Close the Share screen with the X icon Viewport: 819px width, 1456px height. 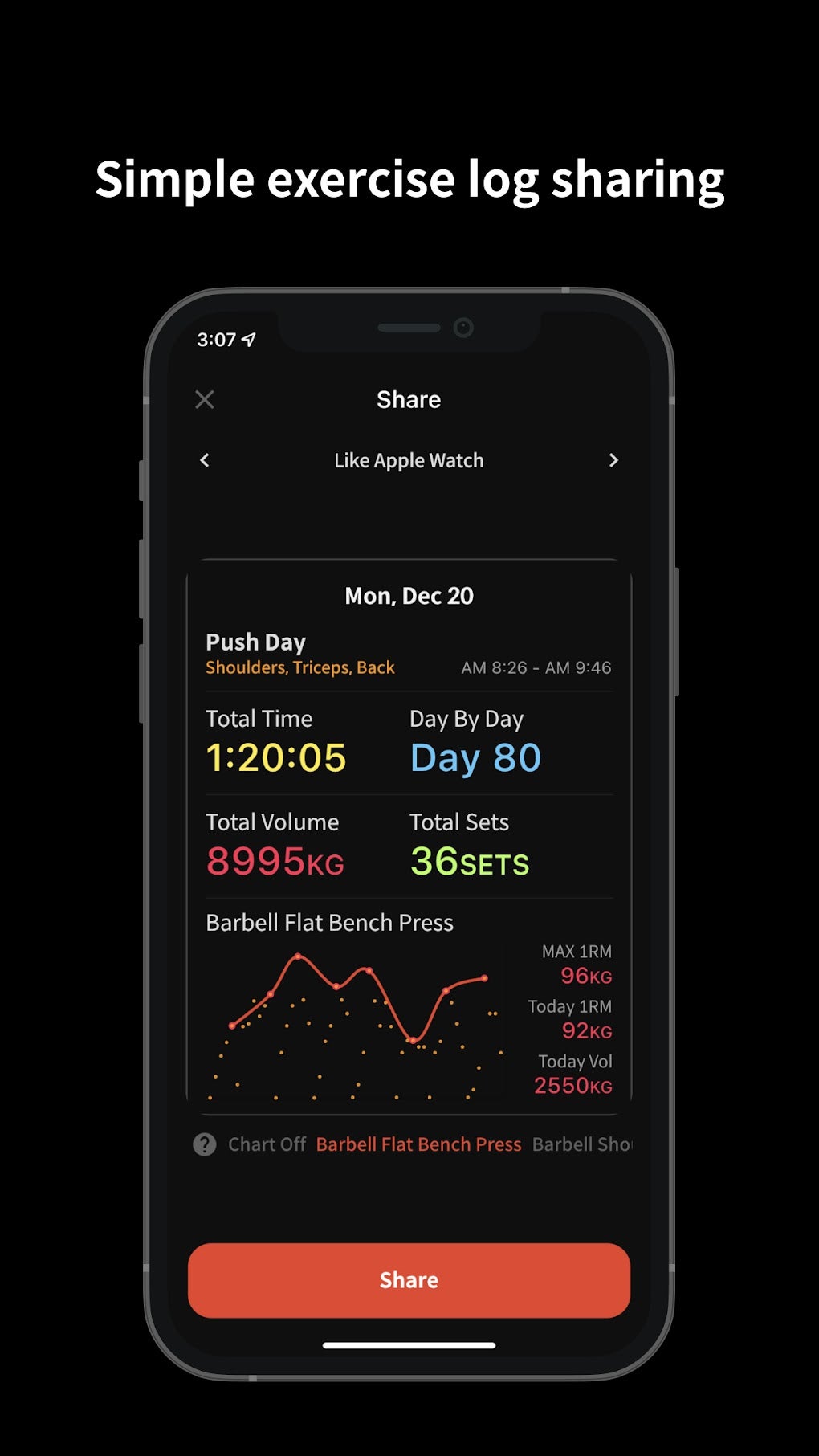coord(205,399)
